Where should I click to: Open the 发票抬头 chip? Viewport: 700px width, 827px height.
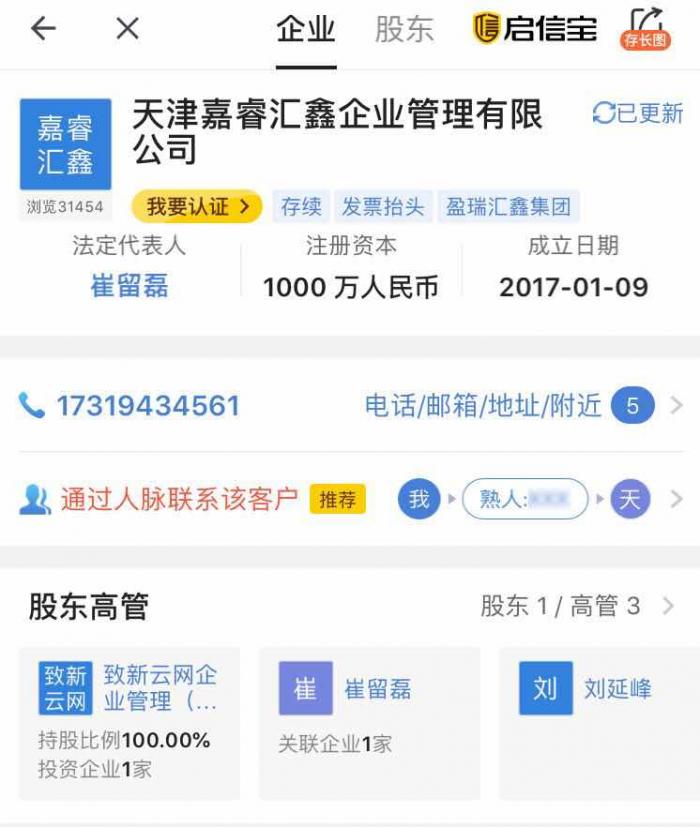coord(383,207)
